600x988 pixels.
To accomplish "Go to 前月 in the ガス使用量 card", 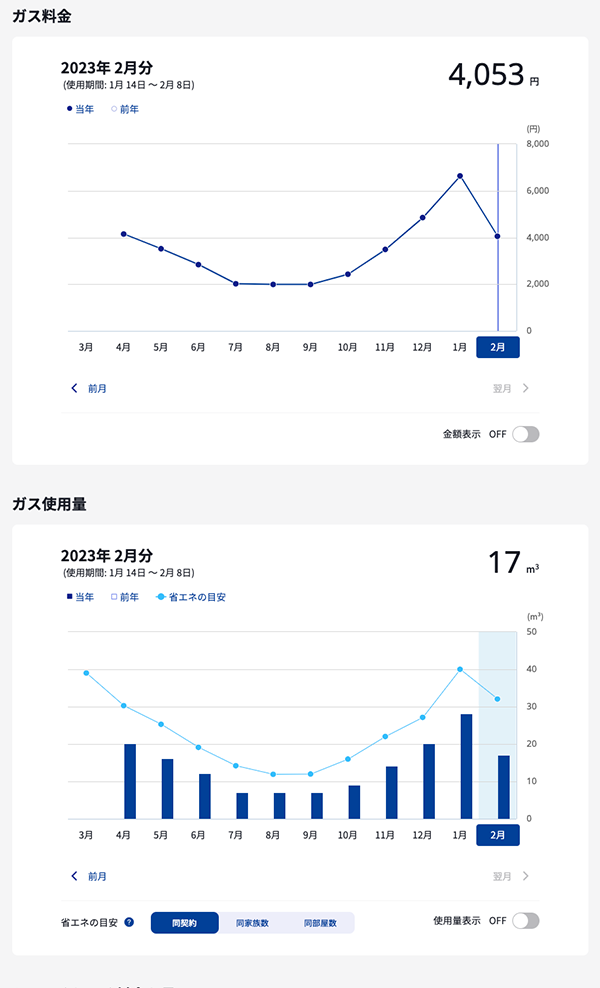I will coord(89,876).
